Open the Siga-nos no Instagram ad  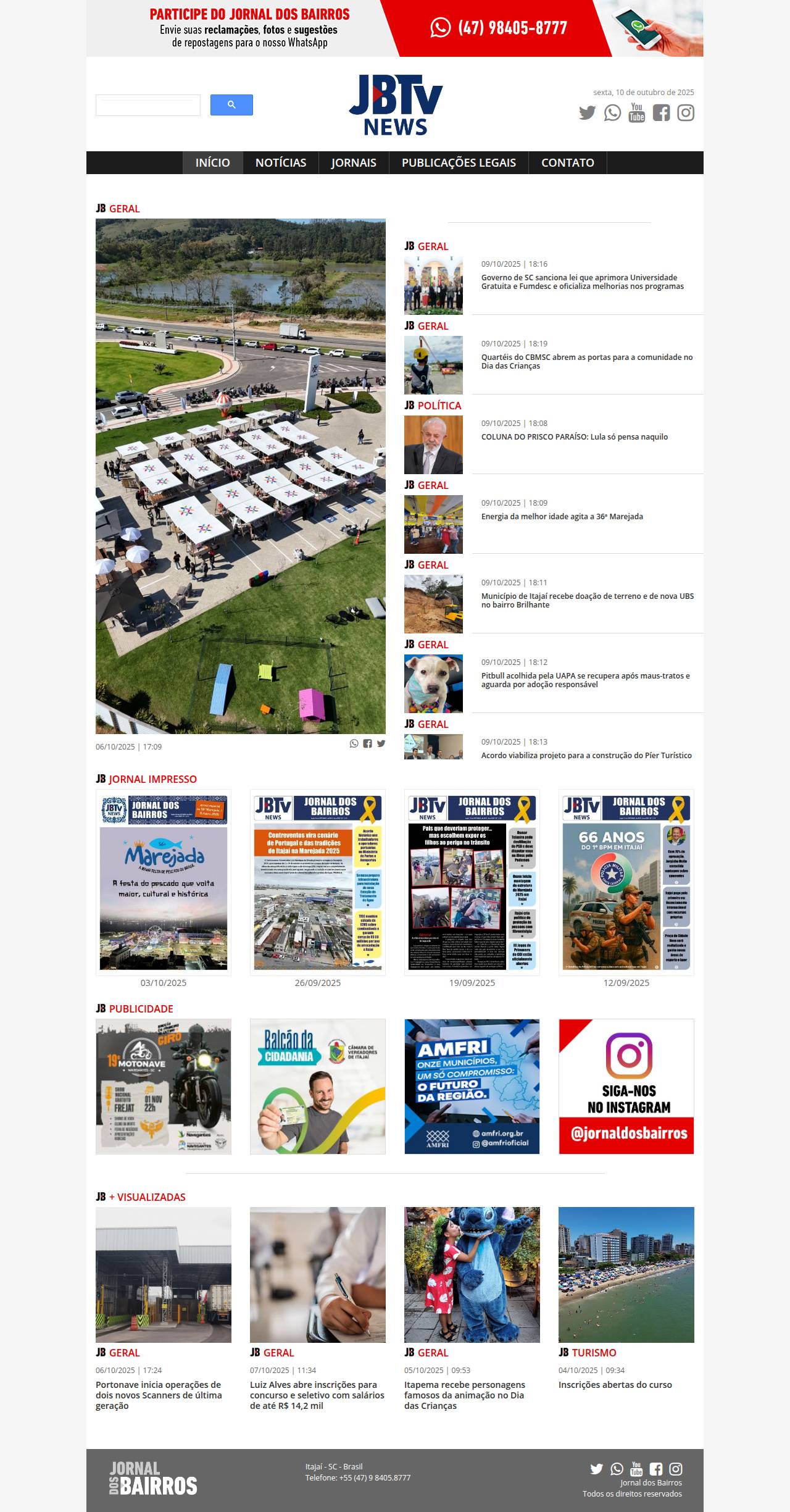click(626, 1087)
